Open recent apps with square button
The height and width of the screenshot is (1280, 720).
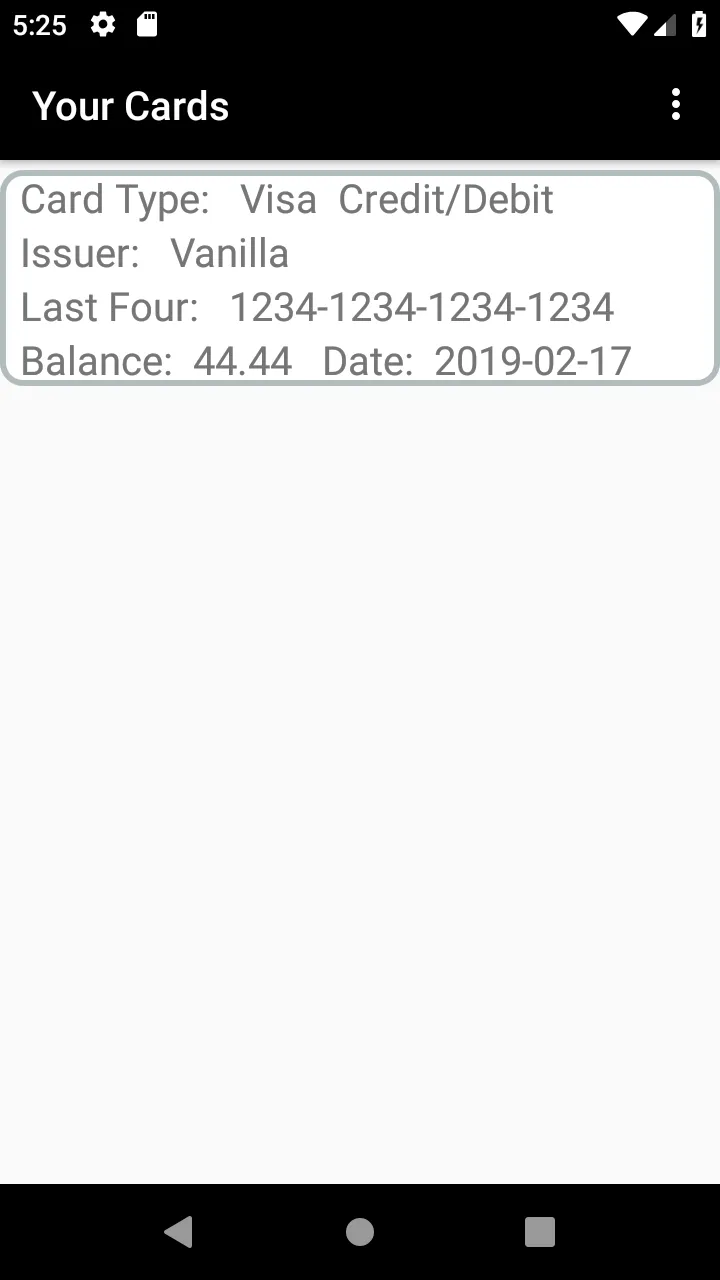[x=539, y=1231]
